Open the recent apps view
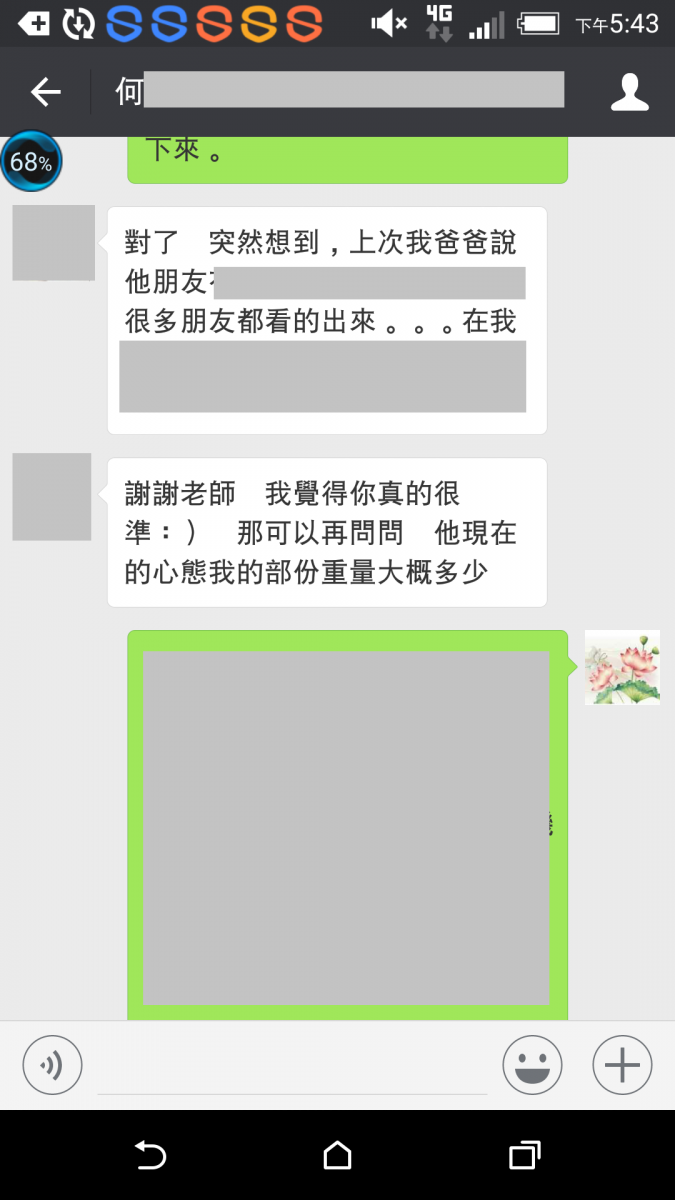 click(x=524, y=1155)
